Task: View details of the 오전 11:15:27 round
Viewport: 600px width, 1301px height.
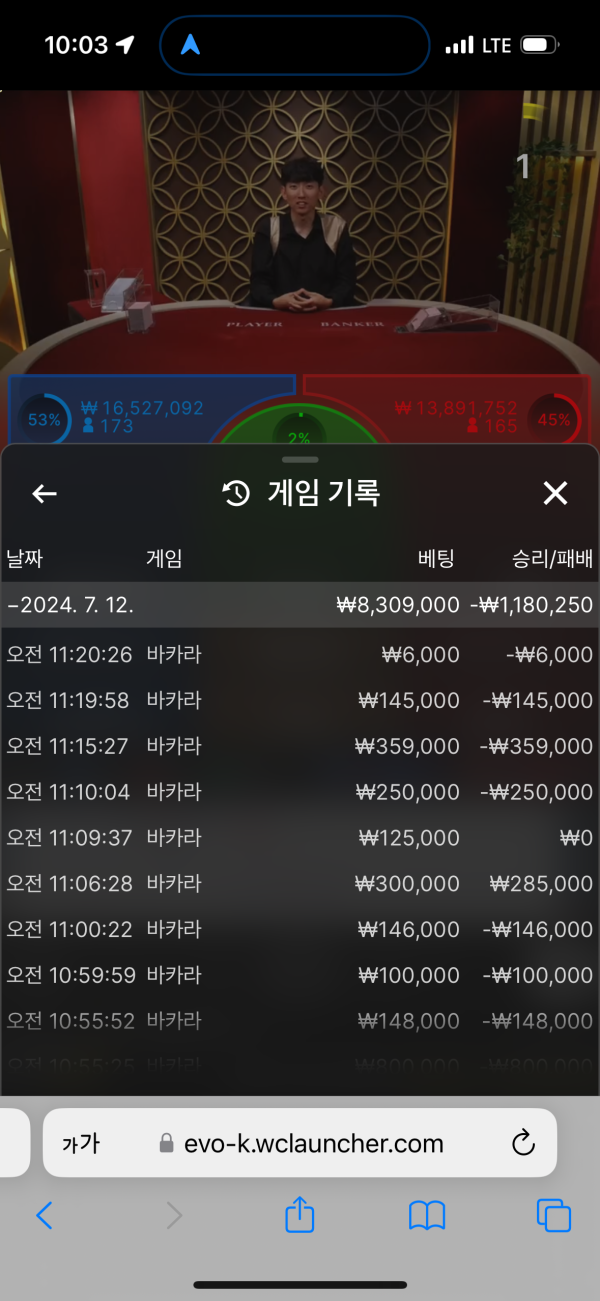Action: tap(300, 747)
